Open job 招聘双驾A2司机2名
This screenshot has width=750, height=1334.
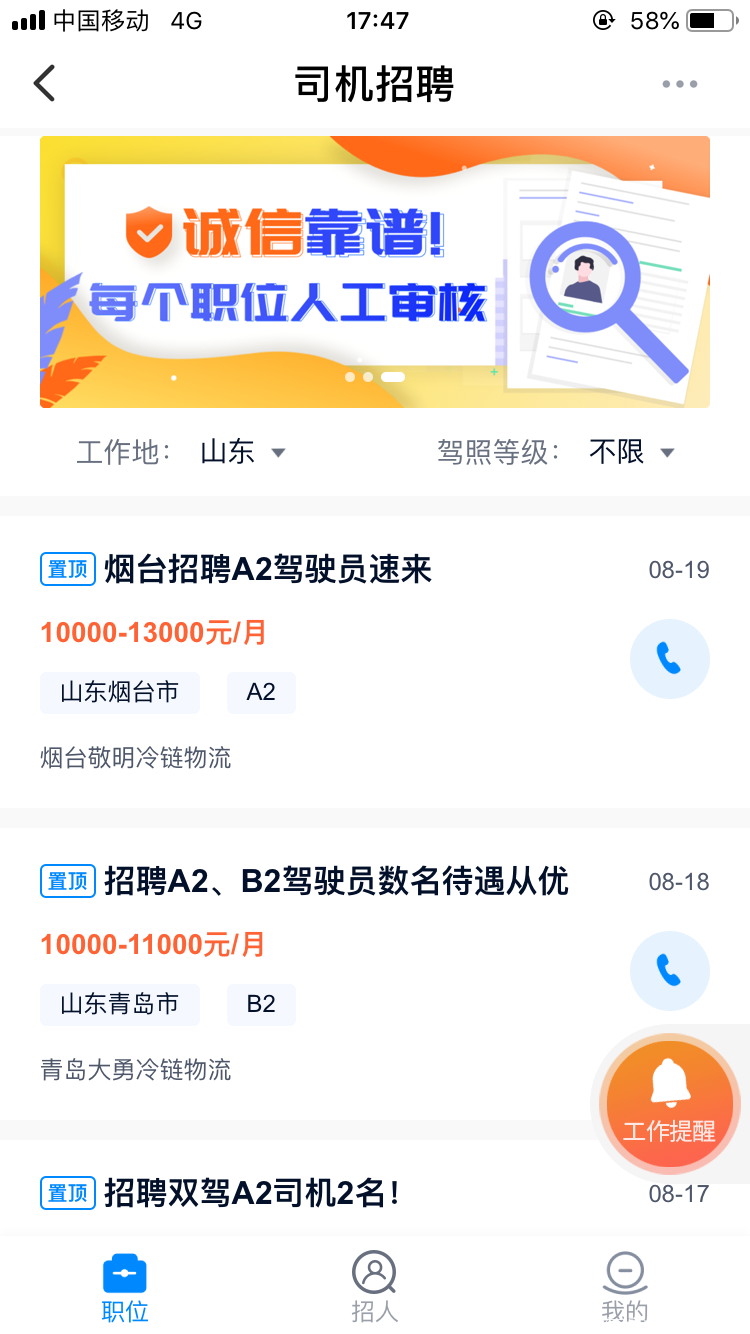(x=252, y=1193)
